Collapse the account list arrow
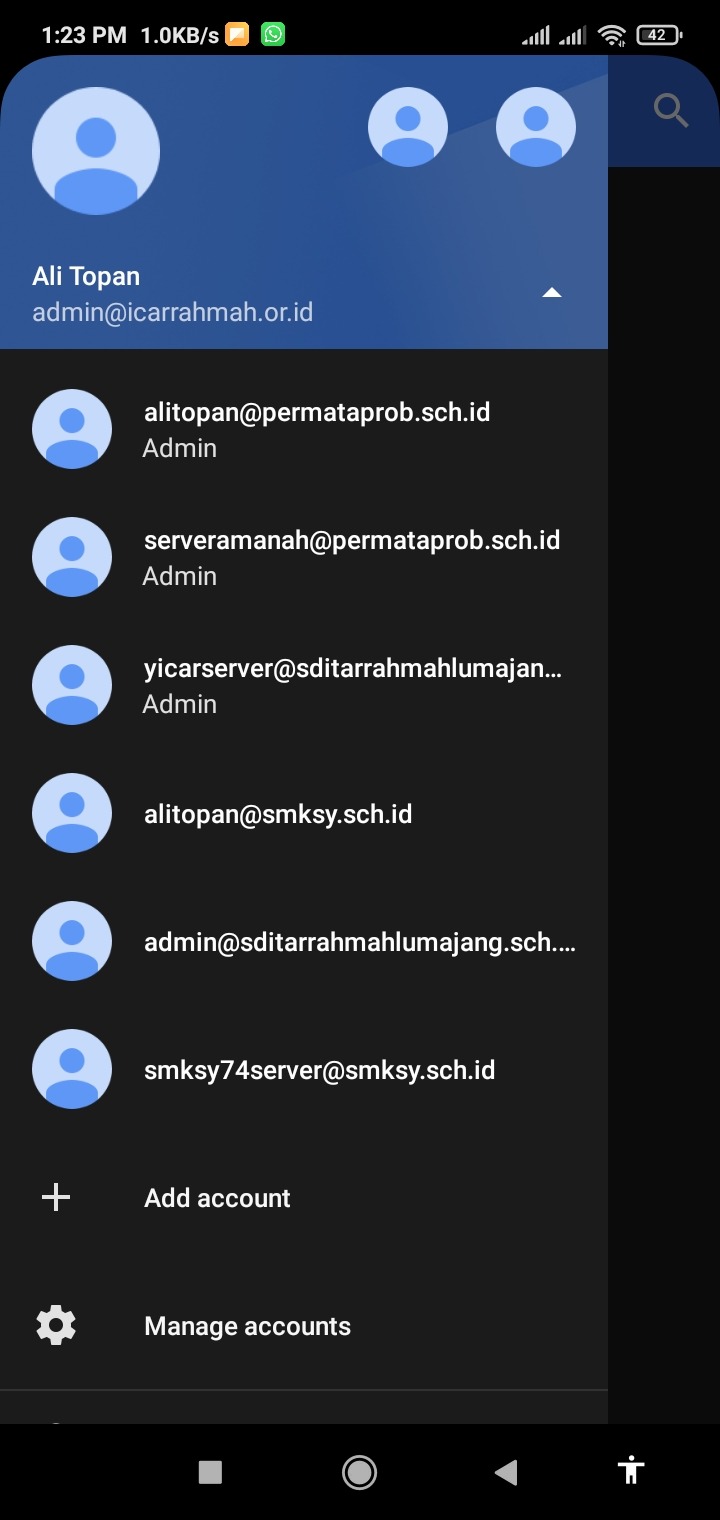 tap(551, 293)
